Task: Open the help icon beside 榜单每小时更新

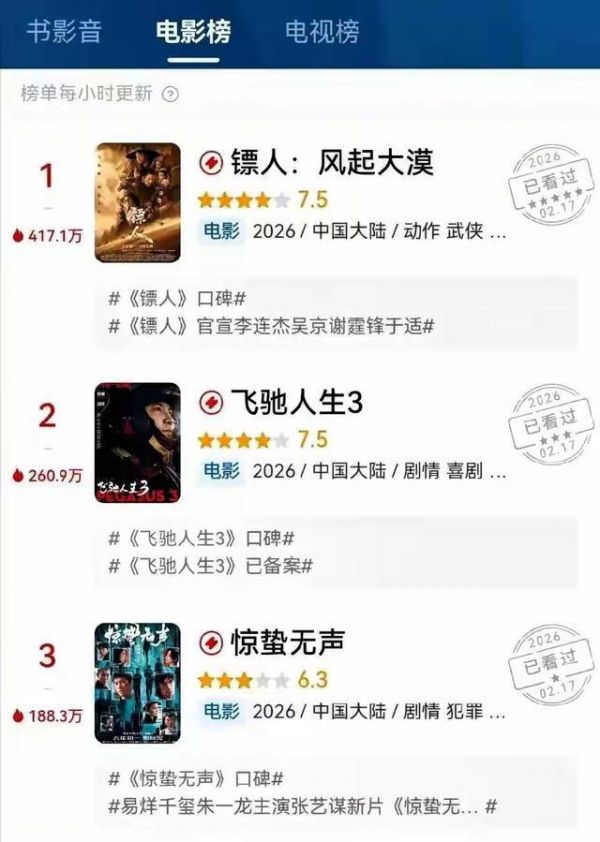Action: (x=170, y=95)
